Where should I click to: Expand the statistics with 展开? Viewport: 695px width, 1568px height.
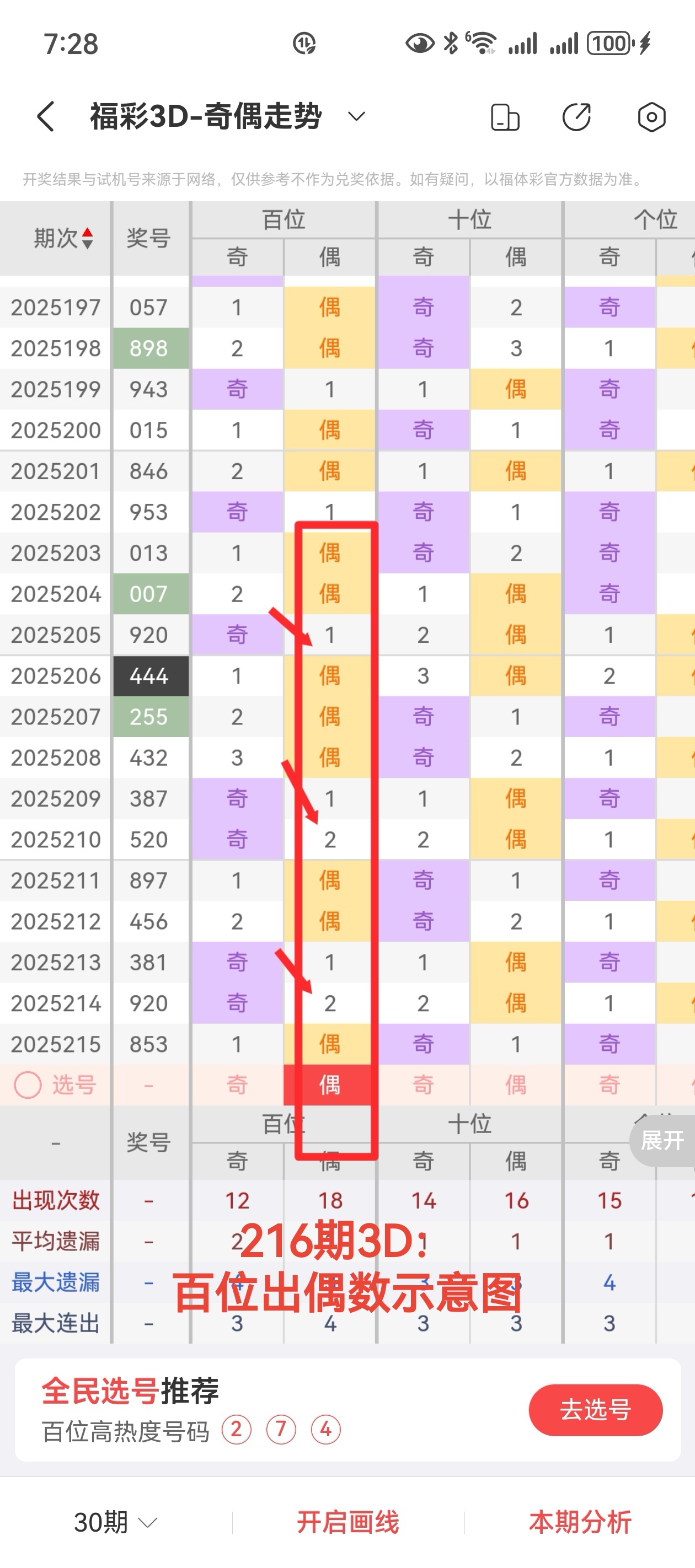click(662, 1140)
